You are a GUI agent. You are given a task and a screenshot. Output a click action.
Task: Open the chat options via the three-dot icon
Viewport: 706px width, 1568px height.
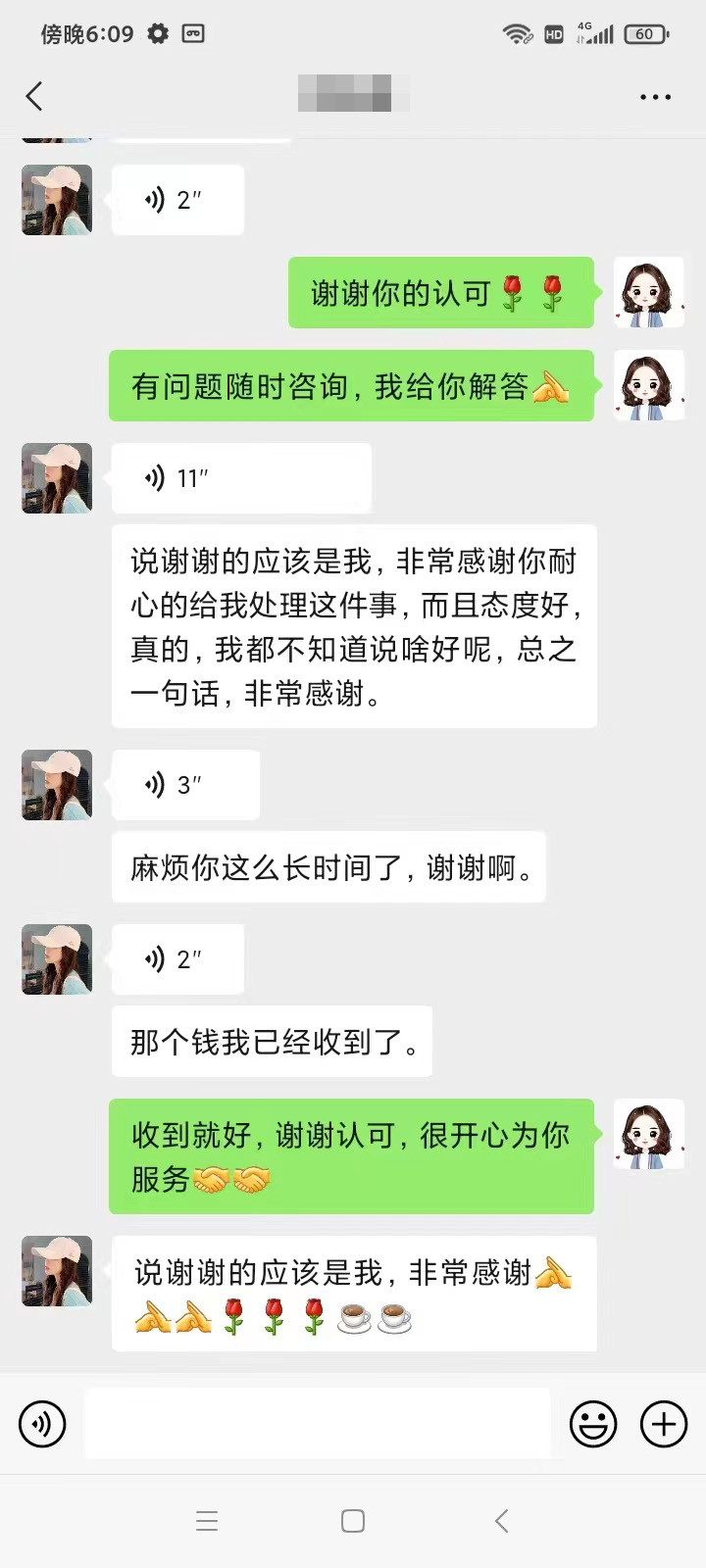click(653, 96)
